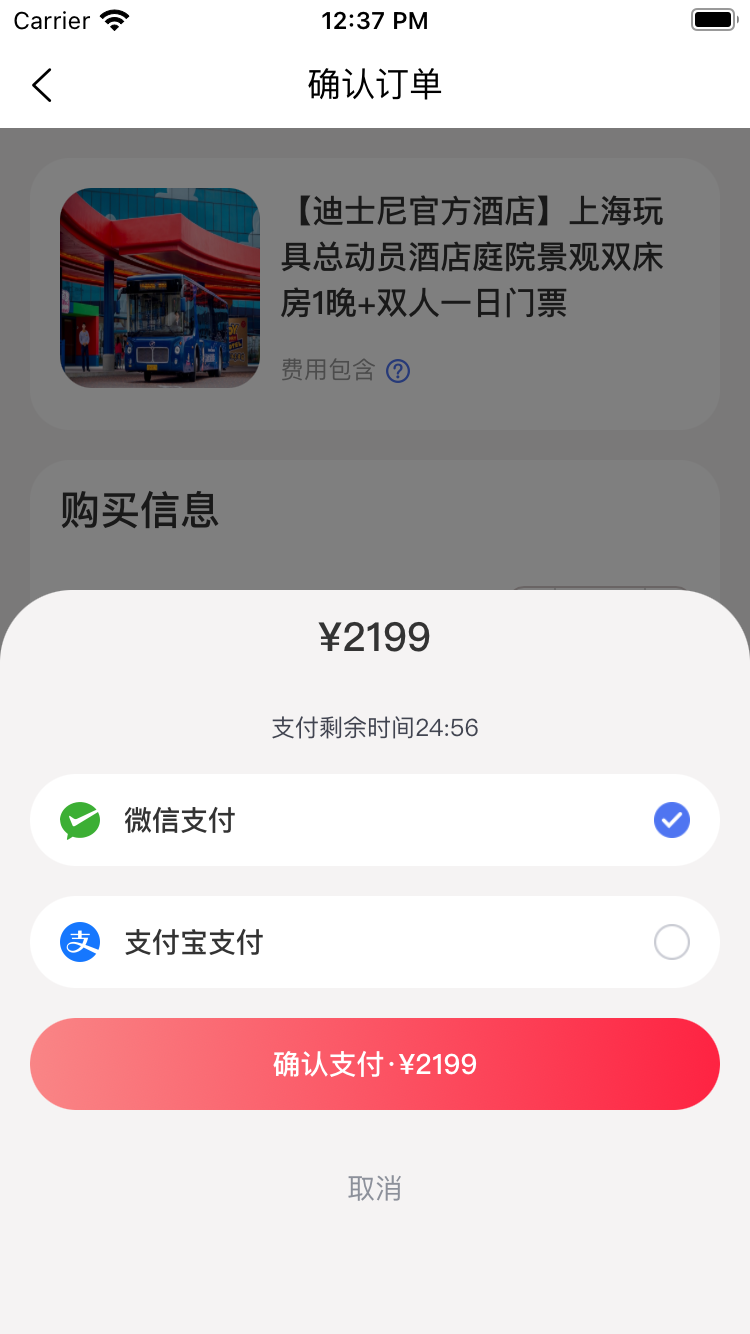Tap the blue checkmark beside 微信支付
Image resolution: width=750 pixels, height=1334 pixels.
pyautogui.click(x=671, y=819)
